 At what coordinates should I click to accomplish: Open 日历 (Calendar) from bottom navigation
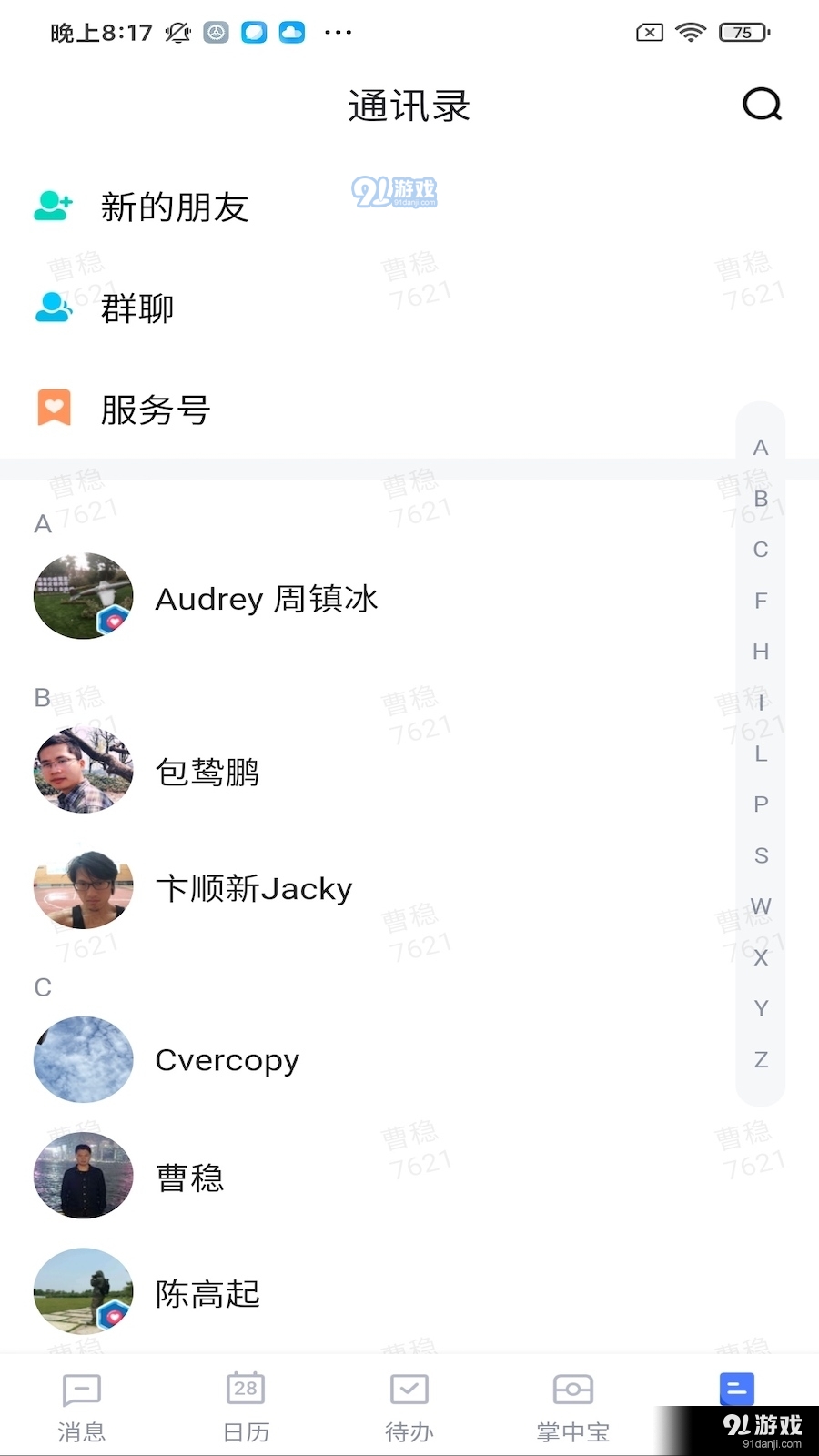click(245, 1390)
